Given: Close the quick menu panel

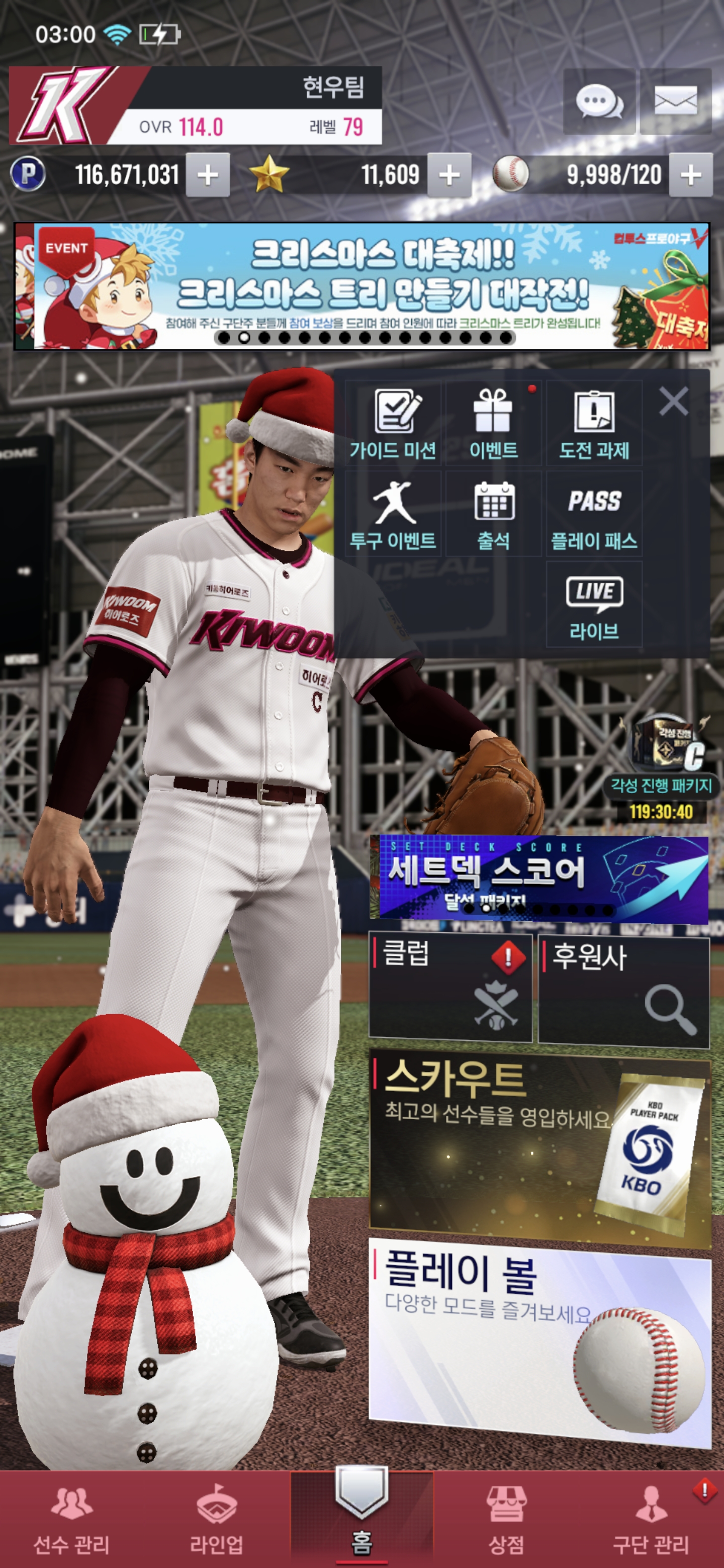Looking at the screenshot, I should pos(673,401).
